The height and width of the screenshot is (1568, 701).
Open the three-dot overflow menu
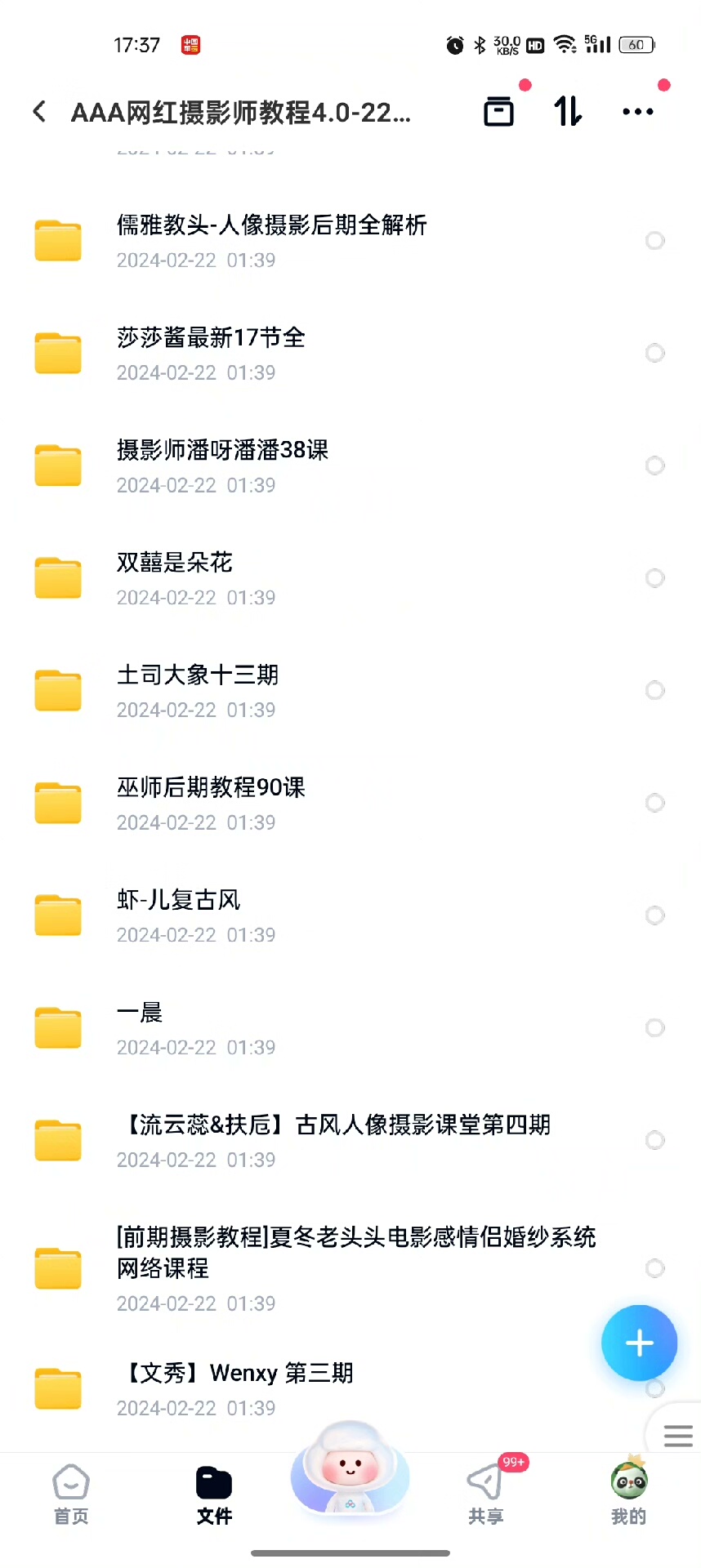[638, 112]
